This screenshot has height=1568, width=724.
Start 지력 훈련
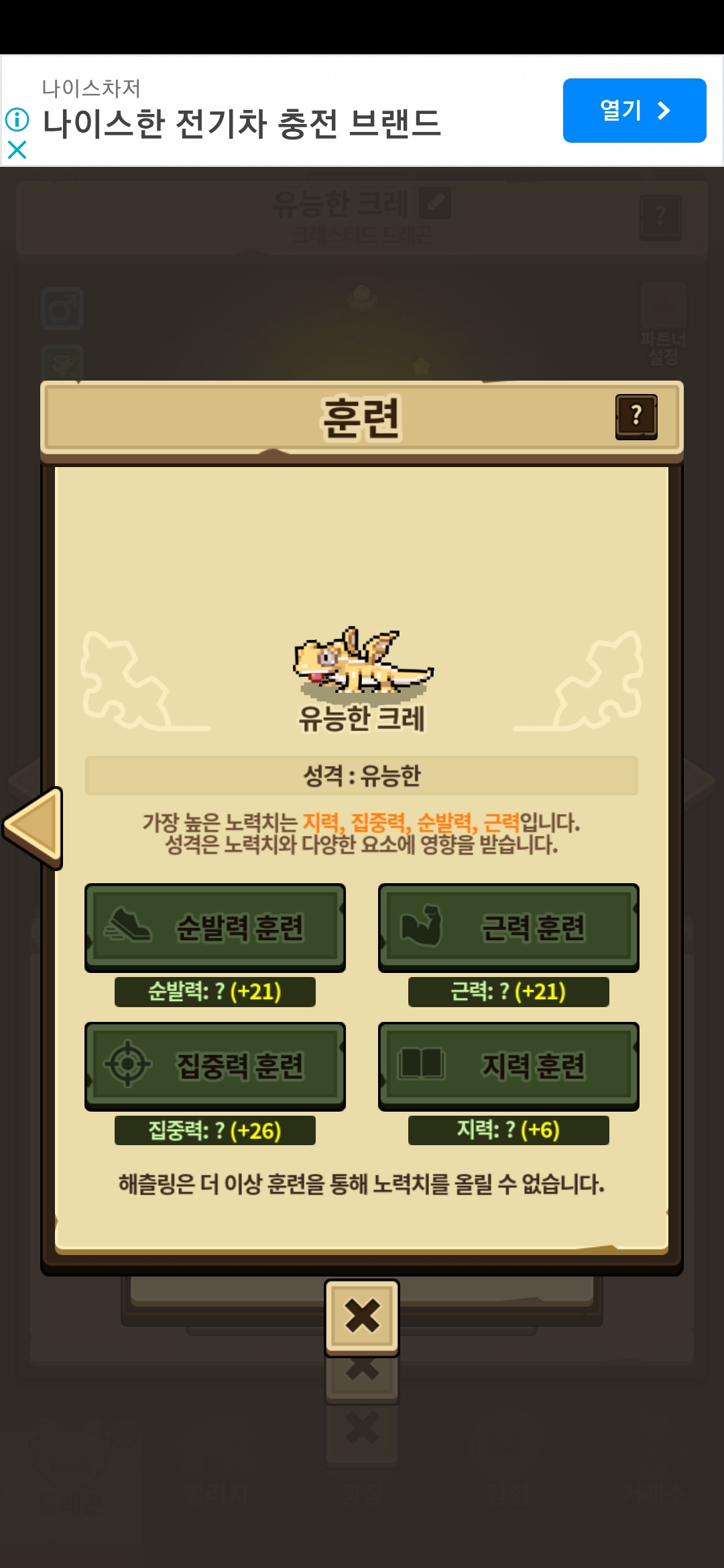point(509,1066)
